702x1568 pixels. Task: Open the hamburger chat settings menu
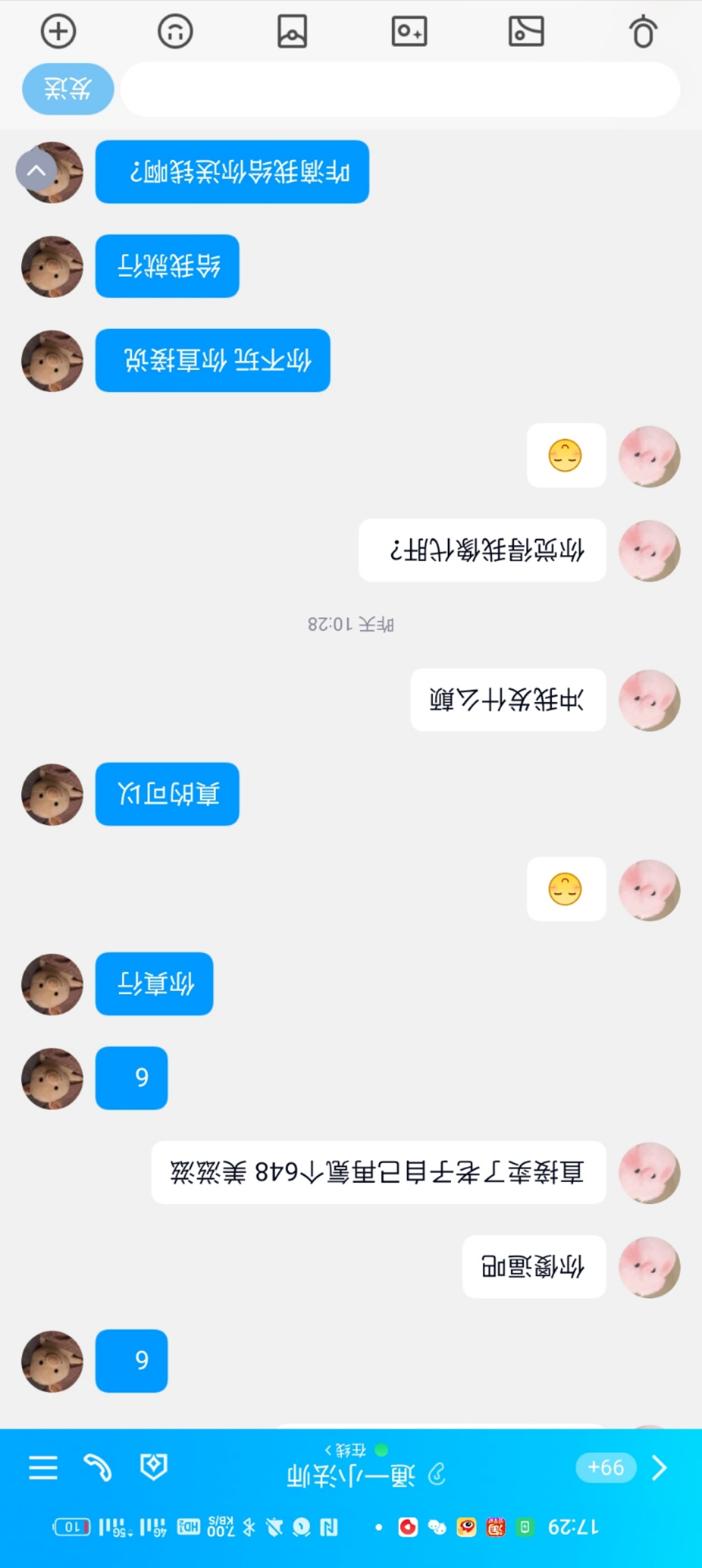click(43, 1468)
